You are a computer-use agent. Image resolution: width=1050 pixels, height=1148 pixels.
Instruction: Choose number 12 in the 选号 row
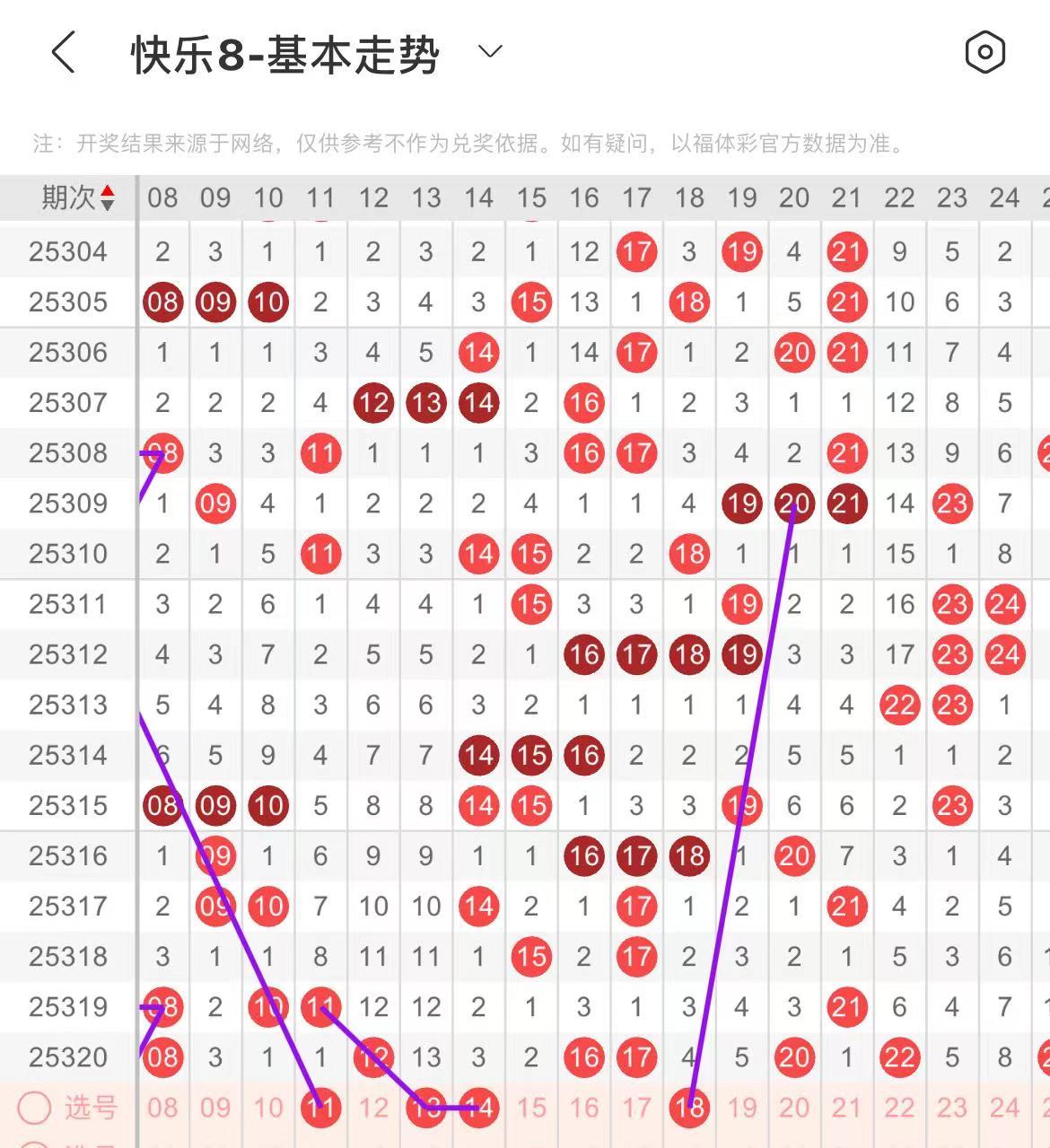coord(373,1108)
